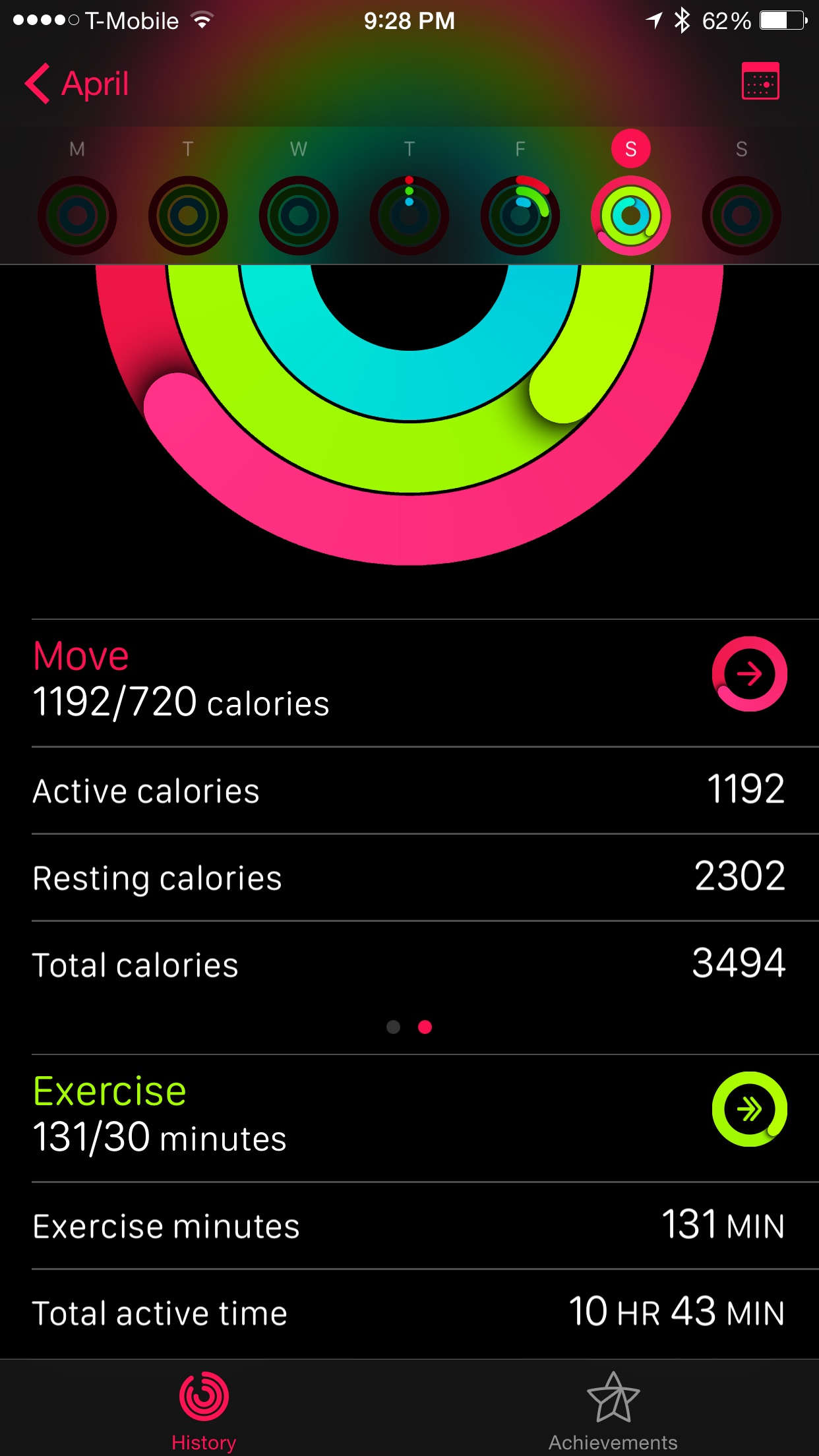Select Wednesday's activity rings
Screen dimensions: 819x1456
pyautogui.click(x=299, y=216)
